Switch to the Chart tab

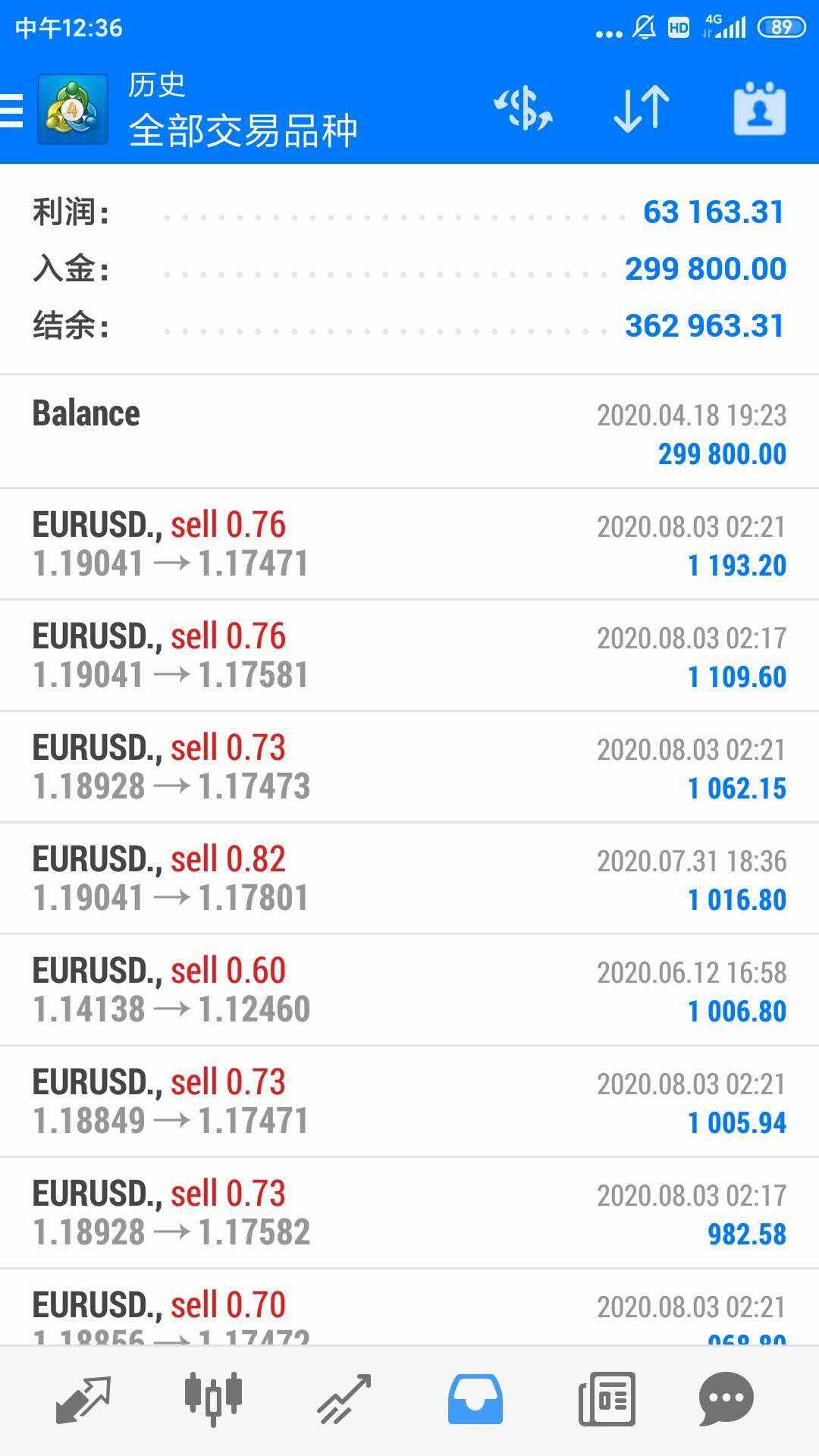coord(213,1398)
